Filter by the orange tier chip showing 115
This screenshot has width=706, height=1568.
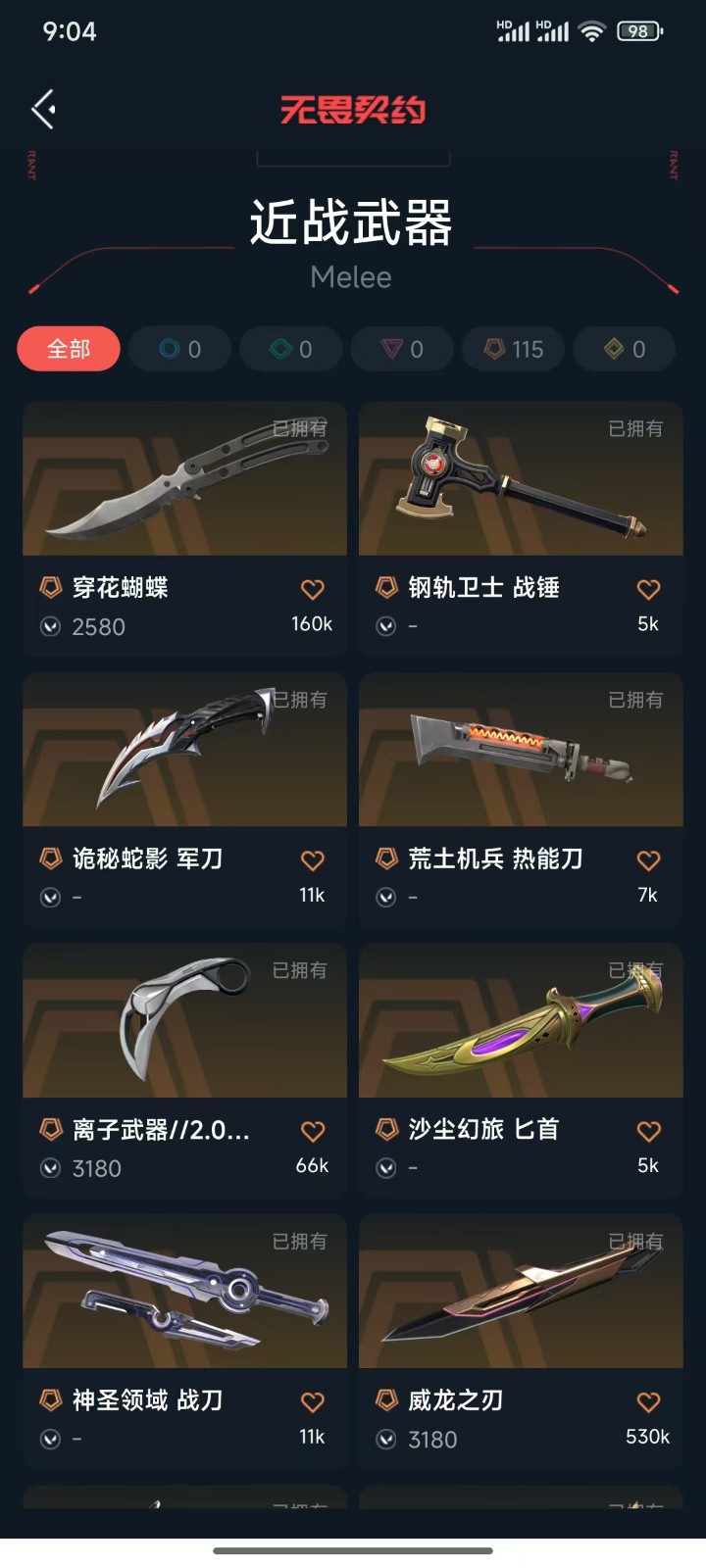point(514,349)
